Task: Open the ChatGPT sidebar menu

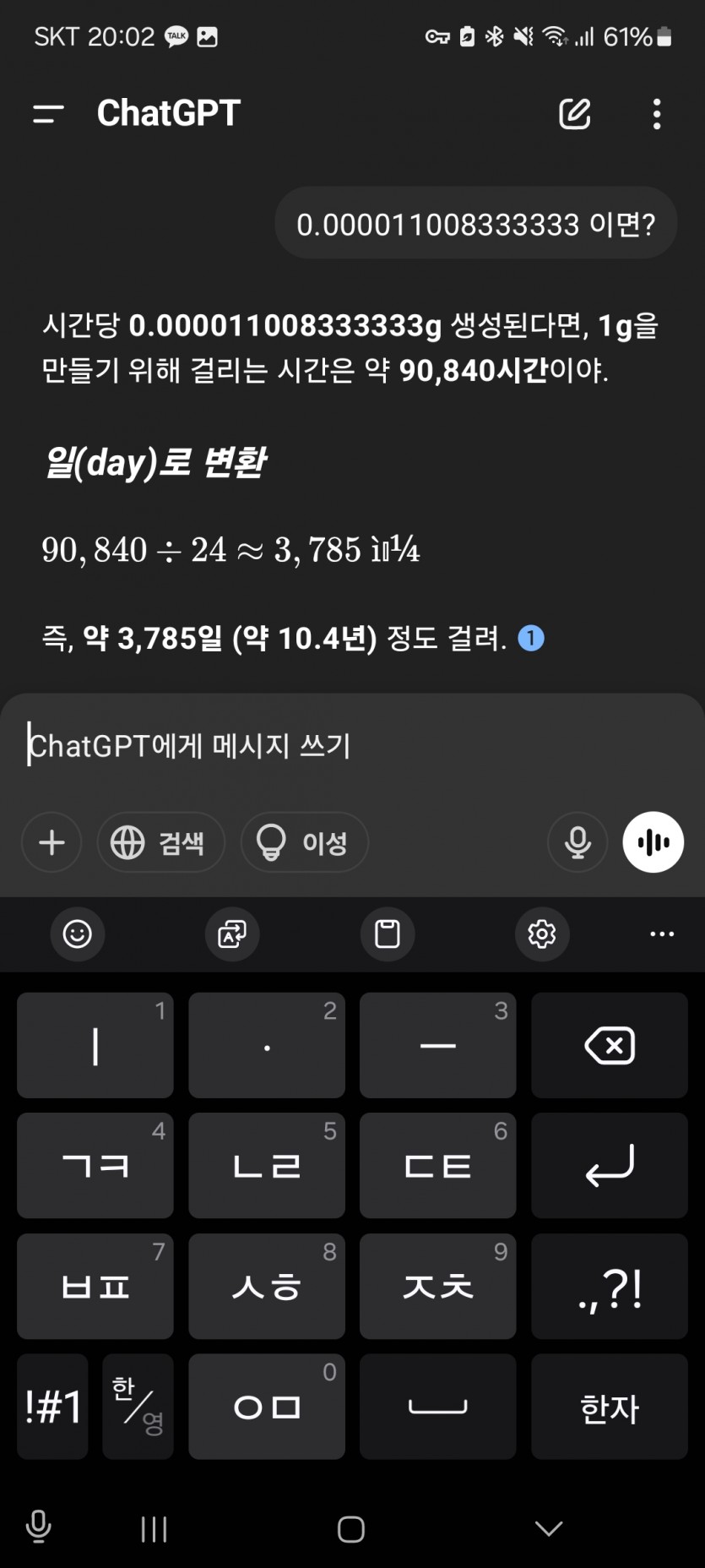Action: [x=48, y=114]
